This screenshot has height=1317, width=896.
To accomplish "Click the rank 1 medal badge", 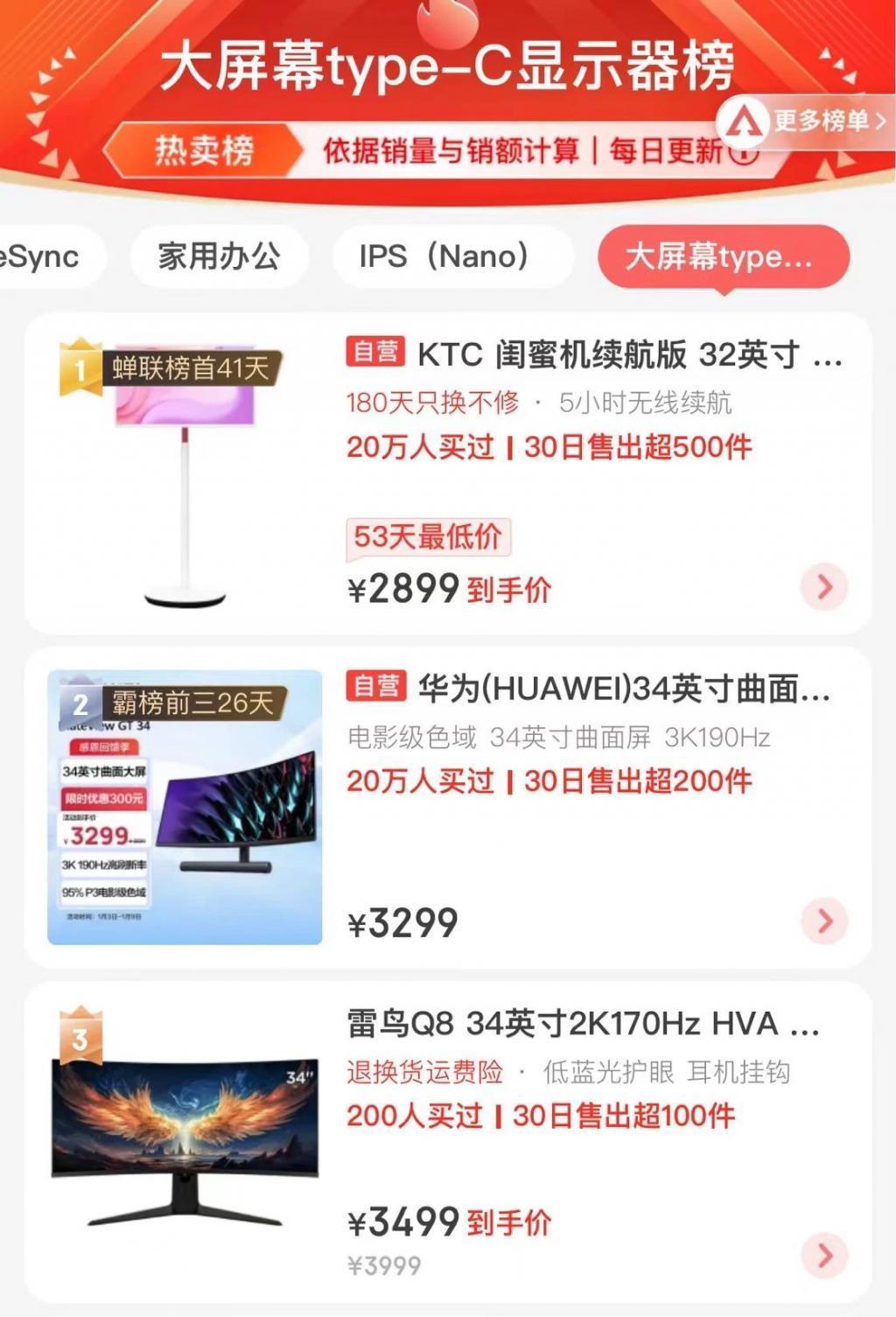I will coord(80,371).
